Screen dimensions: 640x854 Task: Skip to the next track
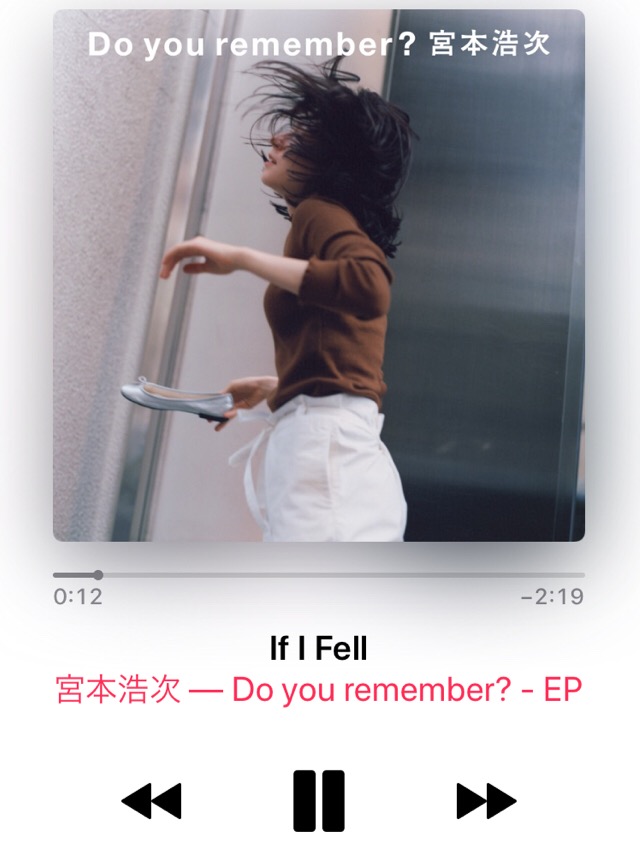pos(486,801)
